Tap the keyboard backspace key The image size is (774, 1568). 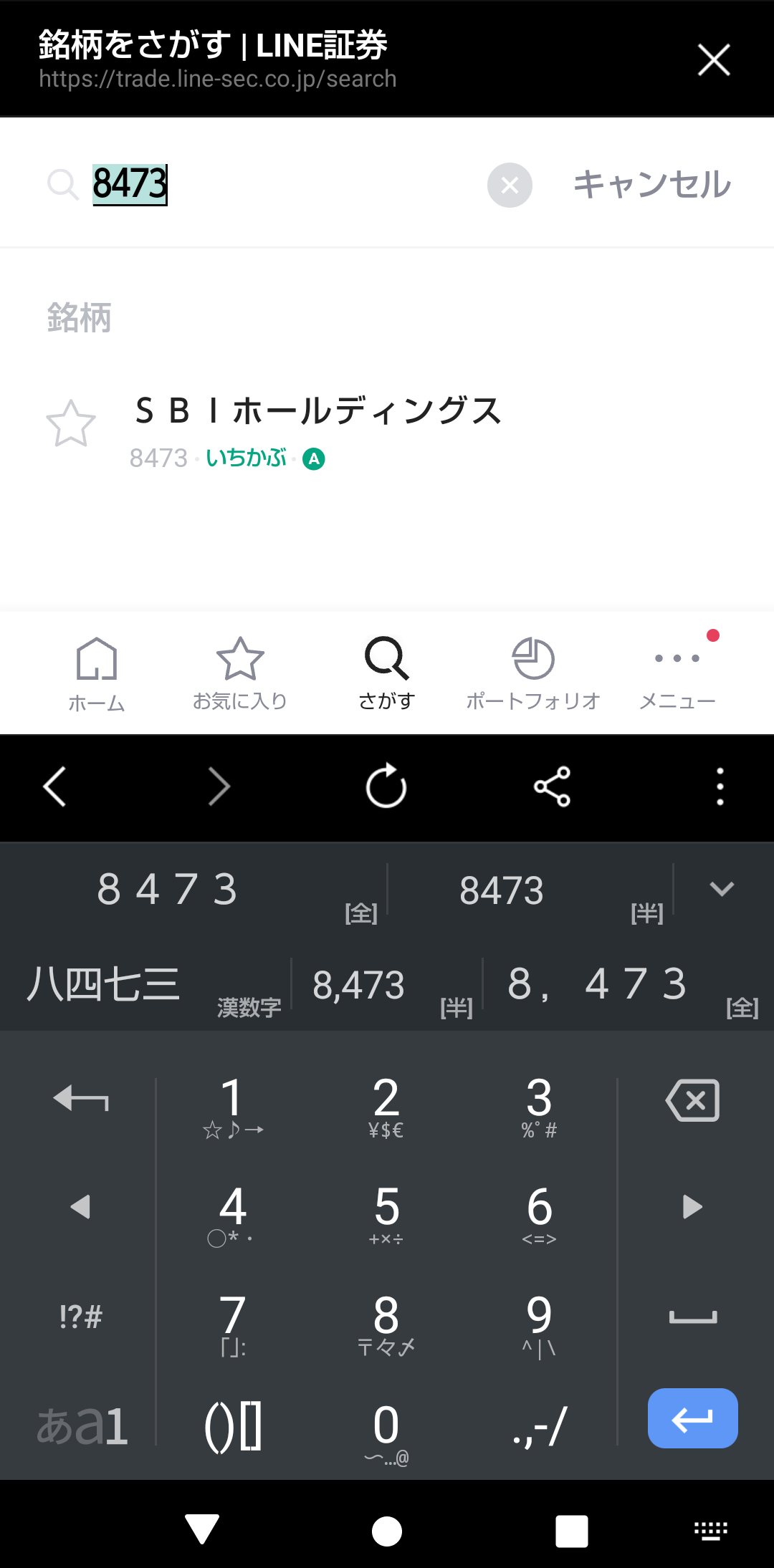[x=692, y=1100]
